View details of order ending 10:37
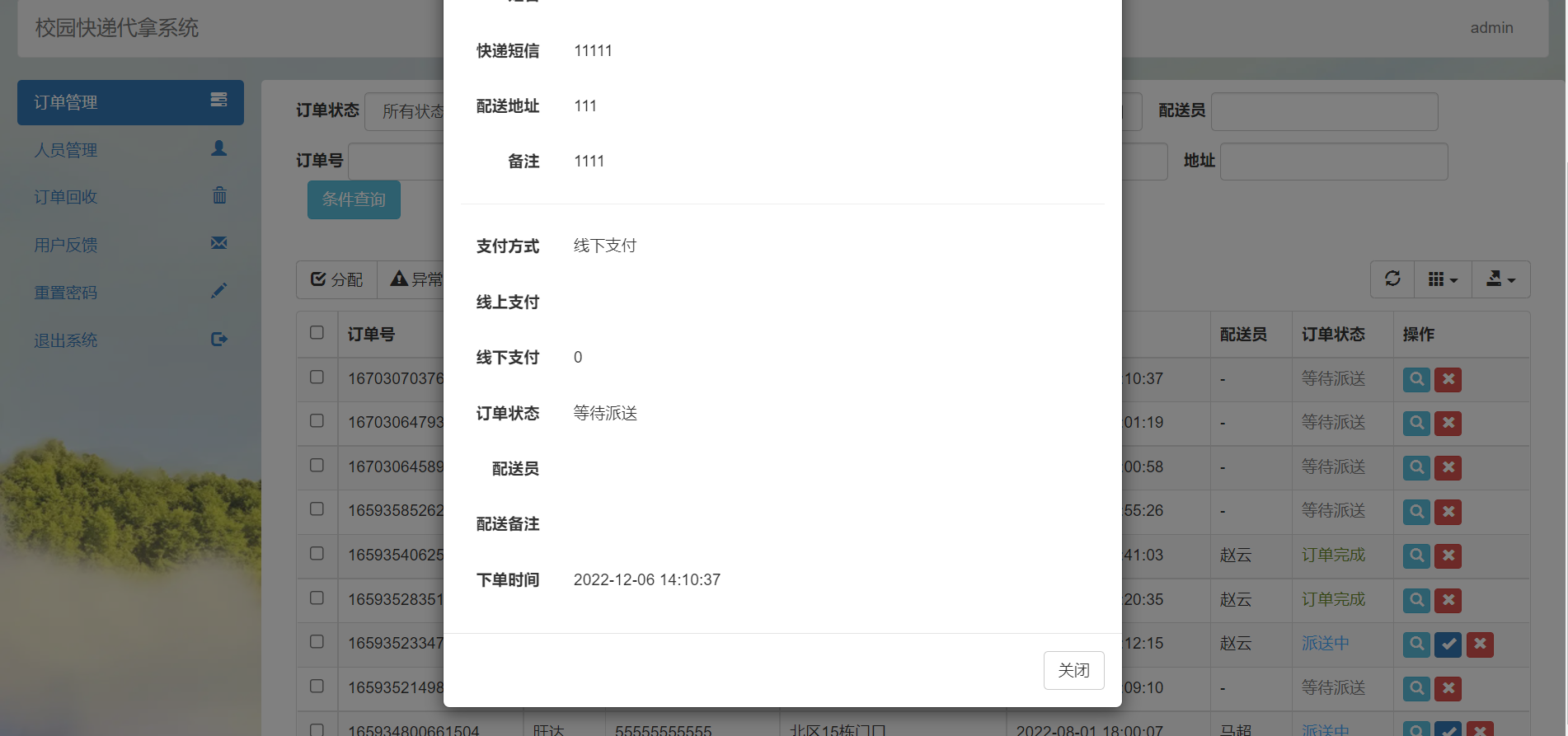 point(1416,379)
